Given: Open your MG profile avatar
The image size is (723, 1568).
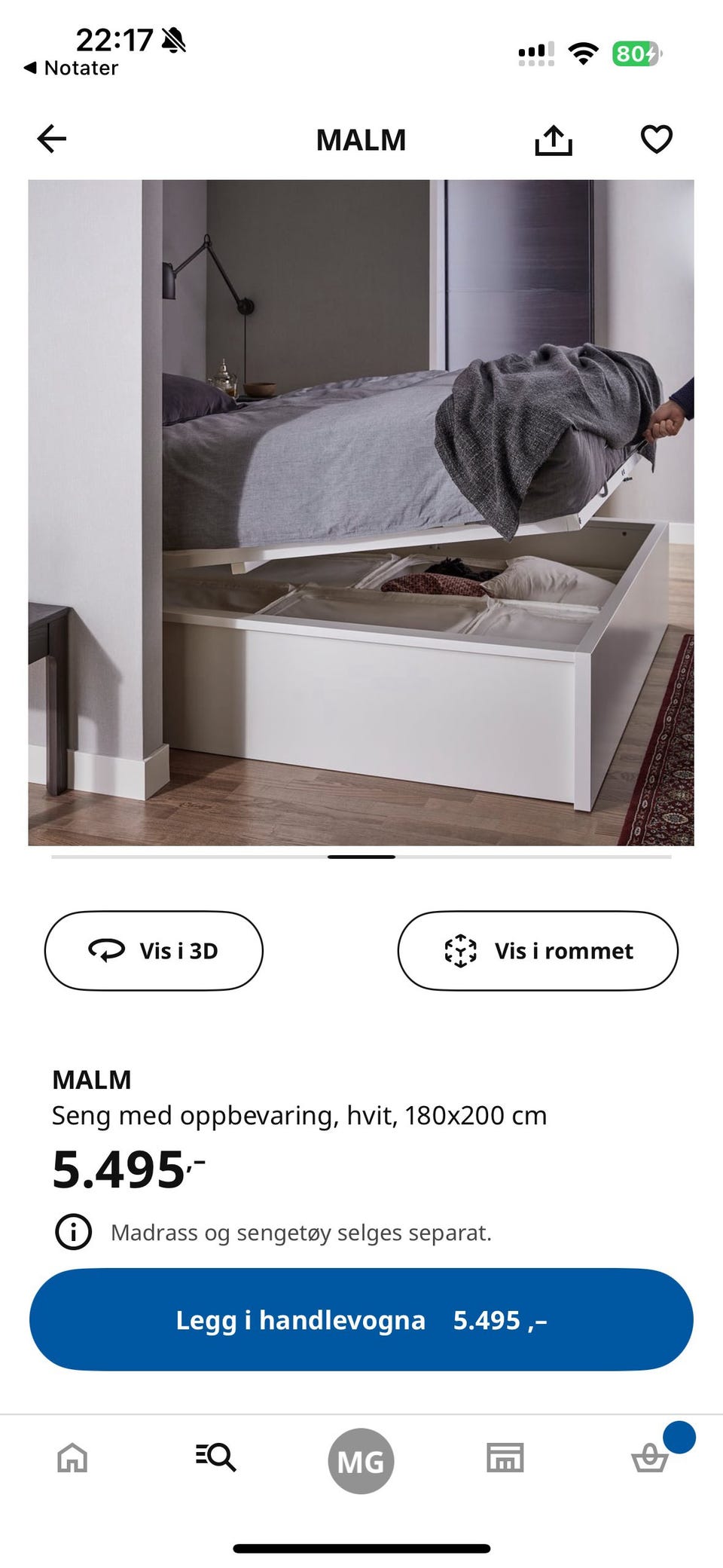Looking at the screenshot, I should tap(361, 1459).
